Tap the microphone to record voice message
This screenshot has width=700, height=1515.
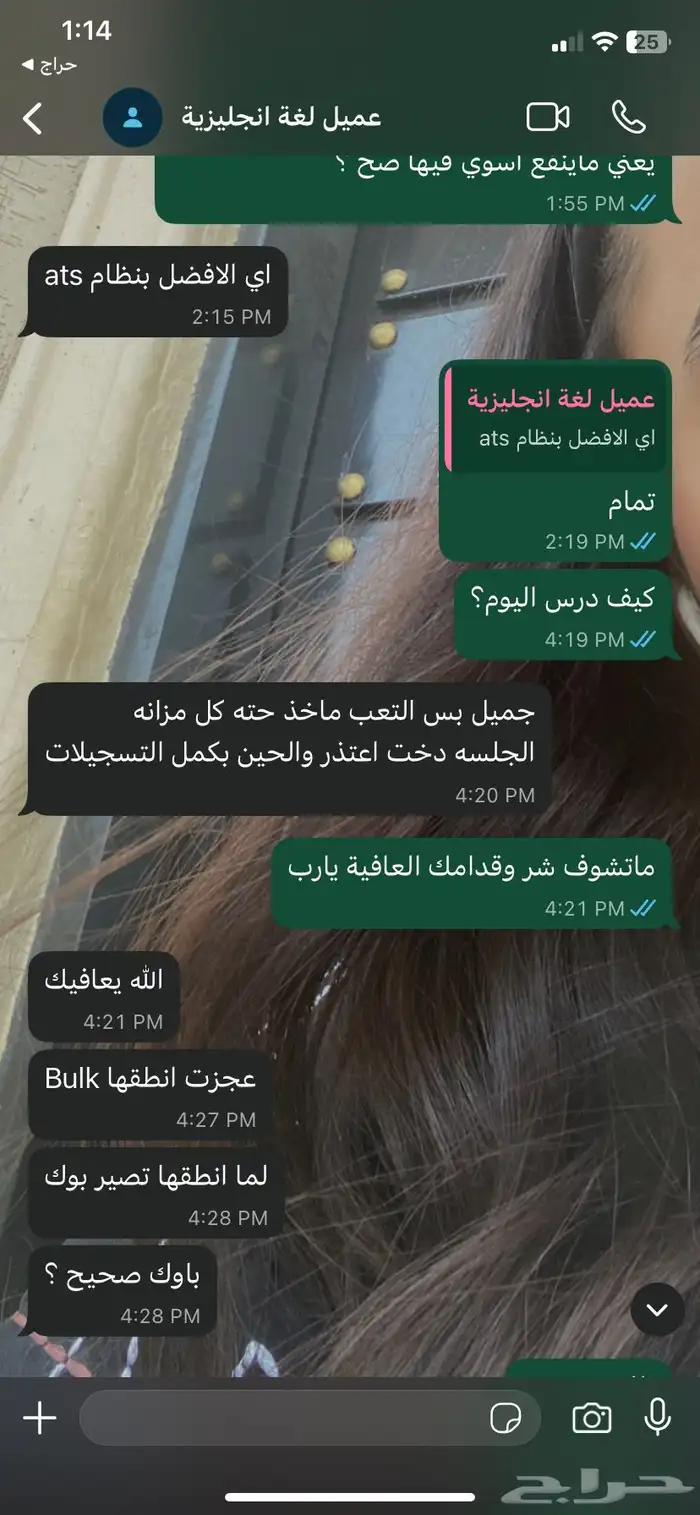[657, 1417]
